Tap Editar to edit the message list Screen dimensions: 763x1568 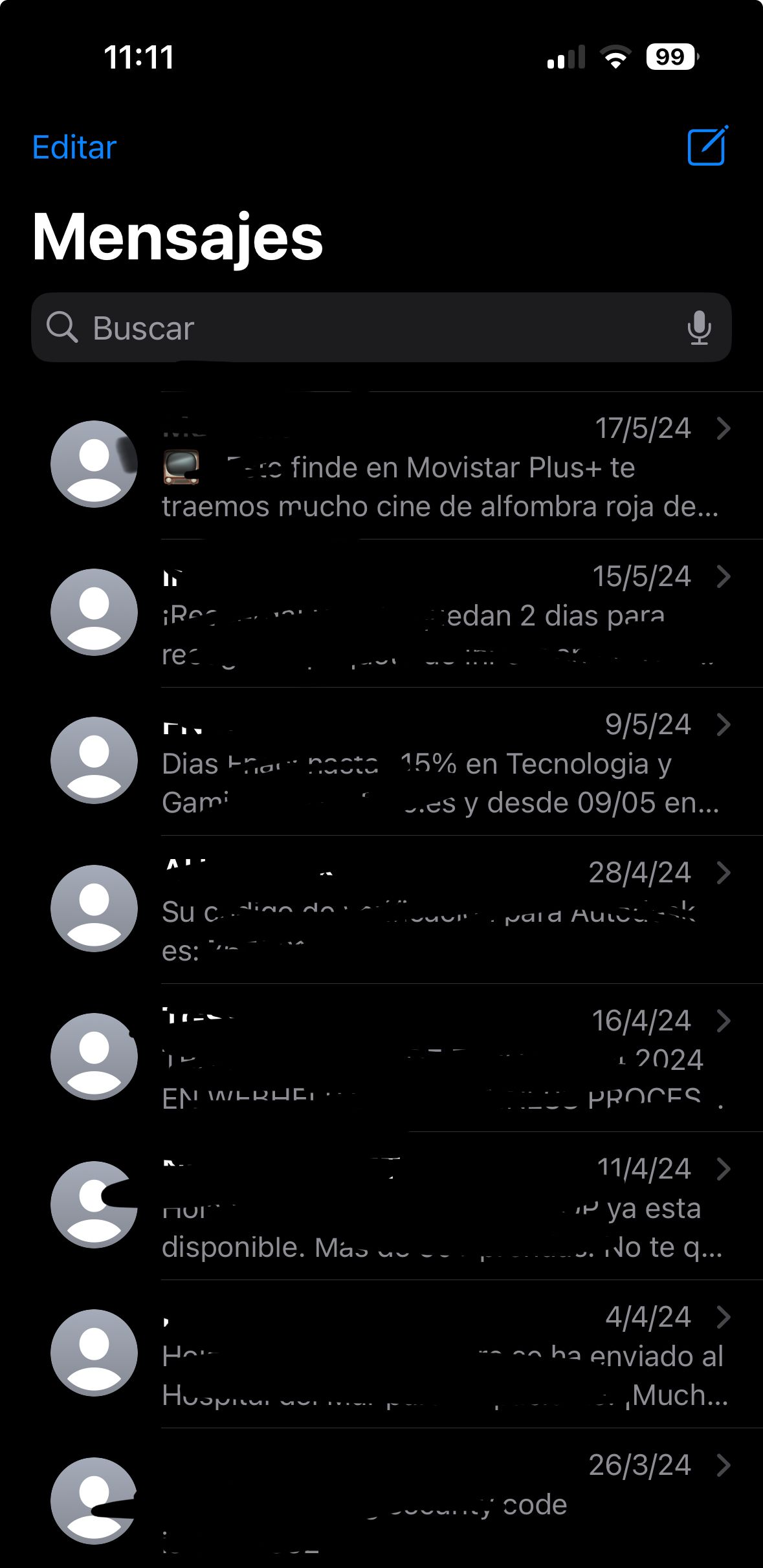[x=74, y=147]
